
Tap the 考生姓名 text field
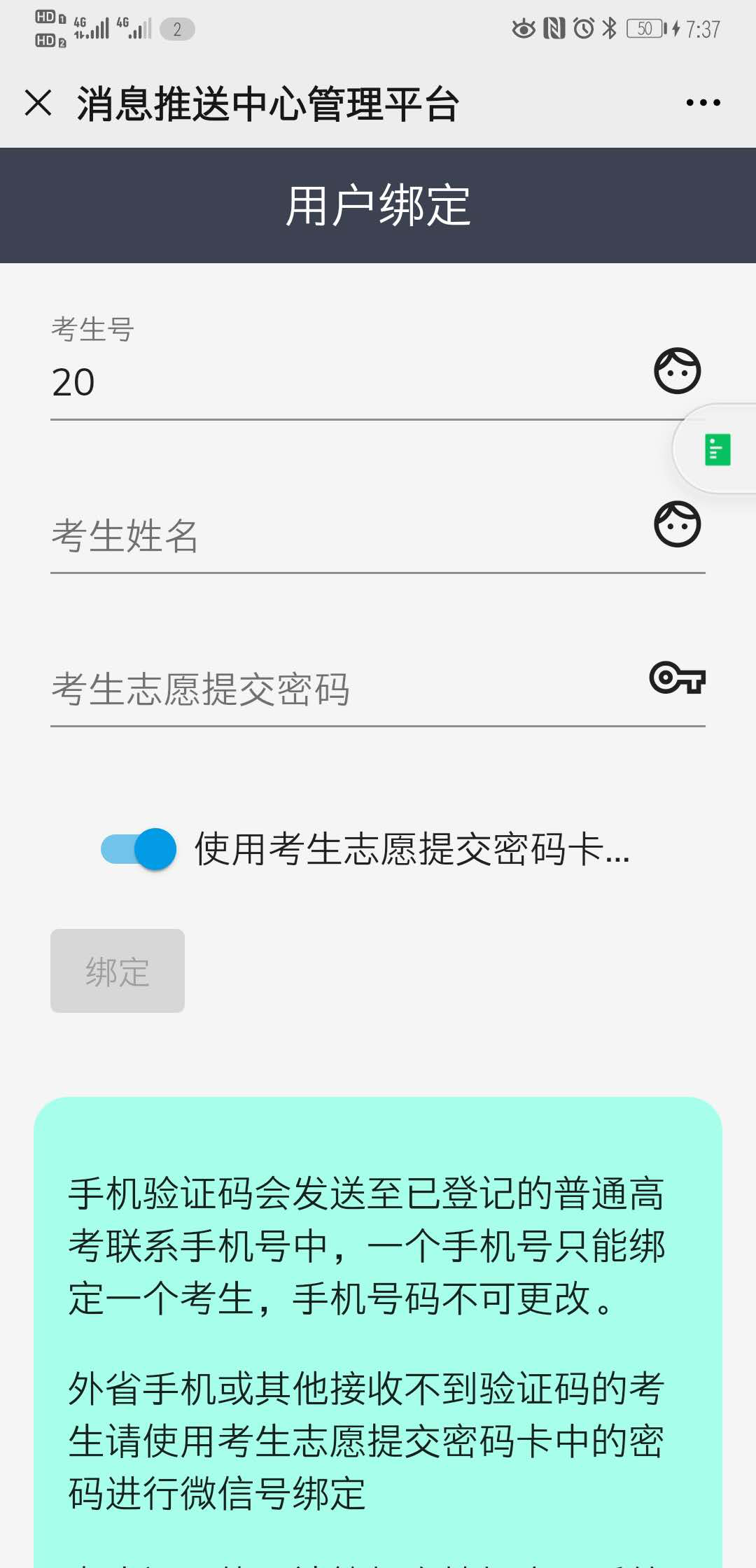(343, 536)
